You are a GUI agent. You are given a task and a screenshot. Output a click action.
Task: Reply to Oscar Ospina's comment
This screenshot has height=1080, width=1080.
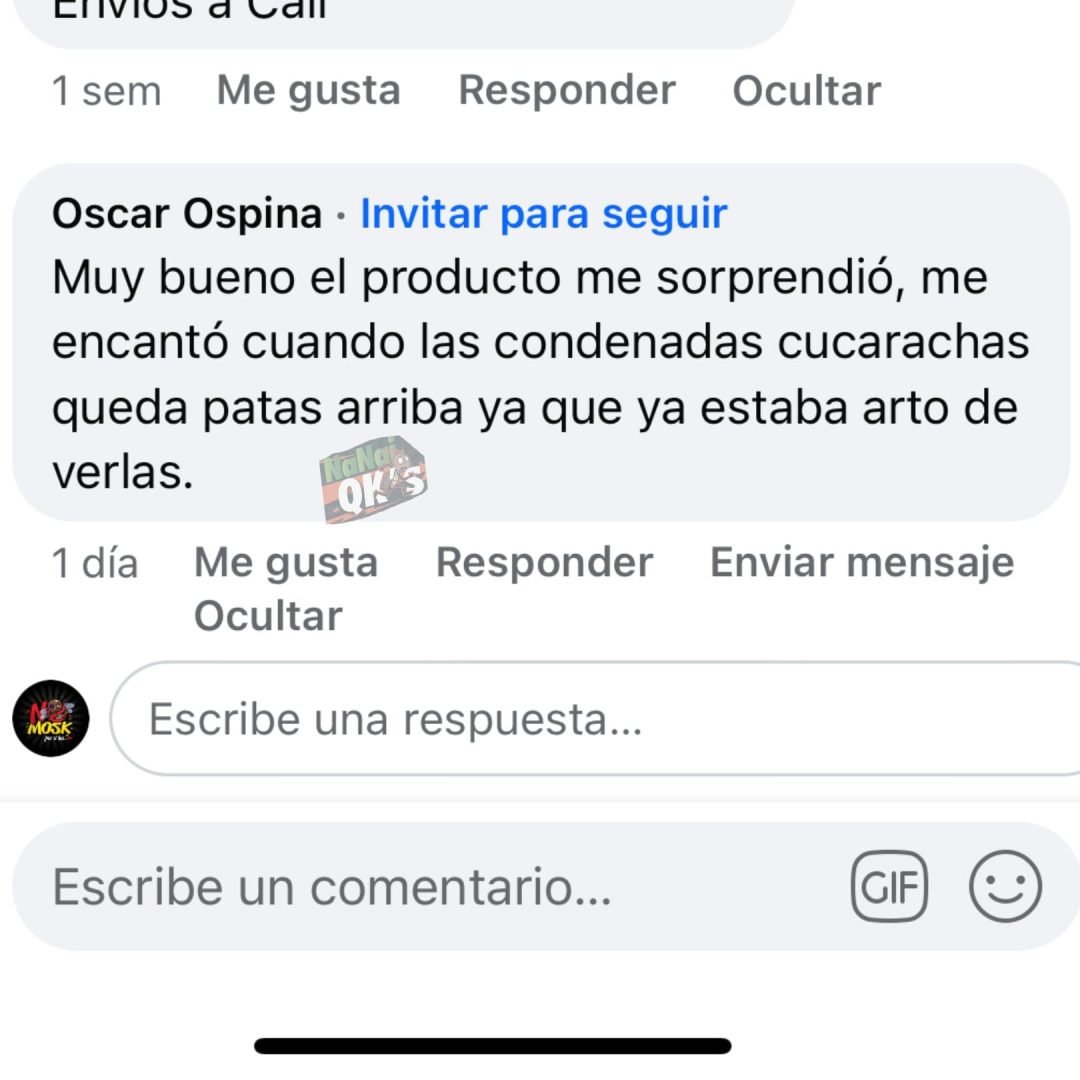point(544,563)
